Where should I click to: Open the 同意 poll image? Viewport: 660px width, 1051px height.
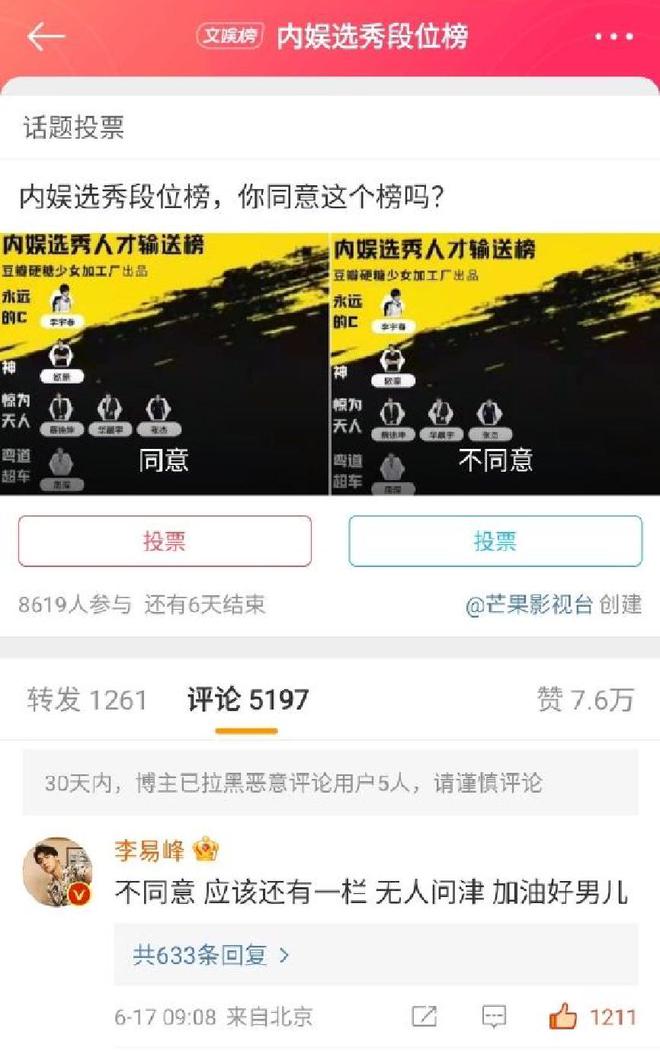coord(164,364)
